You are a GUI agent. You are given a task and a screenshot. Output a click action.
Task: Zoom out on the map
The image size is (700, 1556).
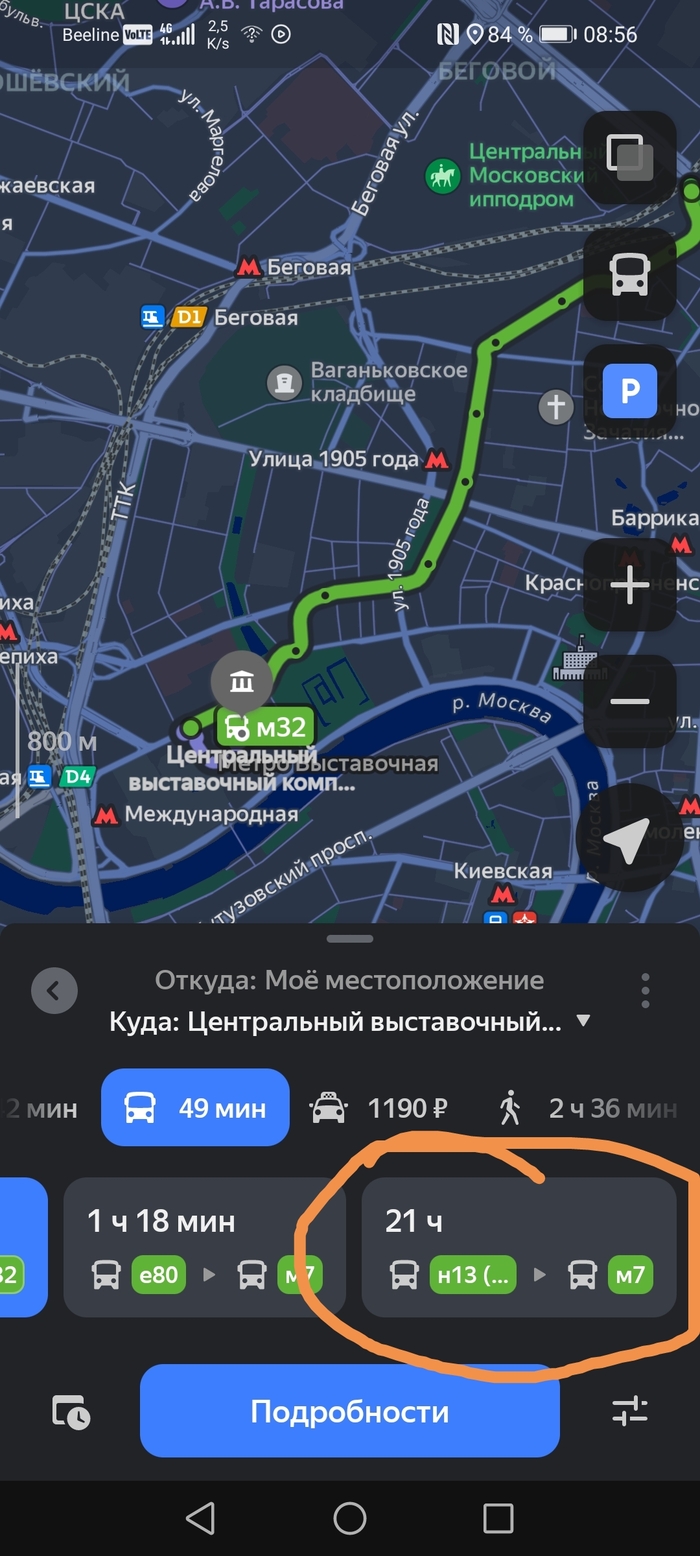tap(629, 702)
